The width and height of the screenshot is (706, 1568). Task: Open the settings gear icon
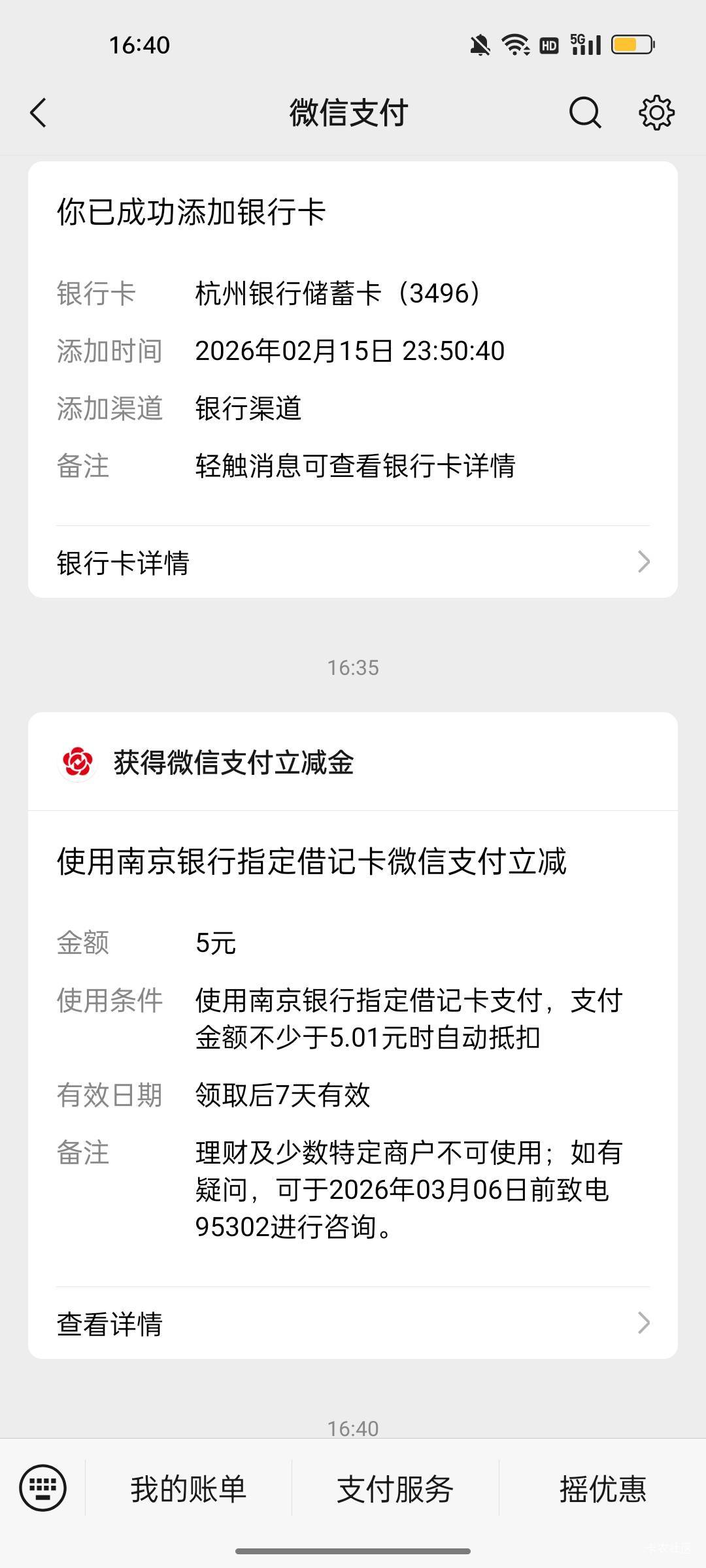tap(656, 113)
